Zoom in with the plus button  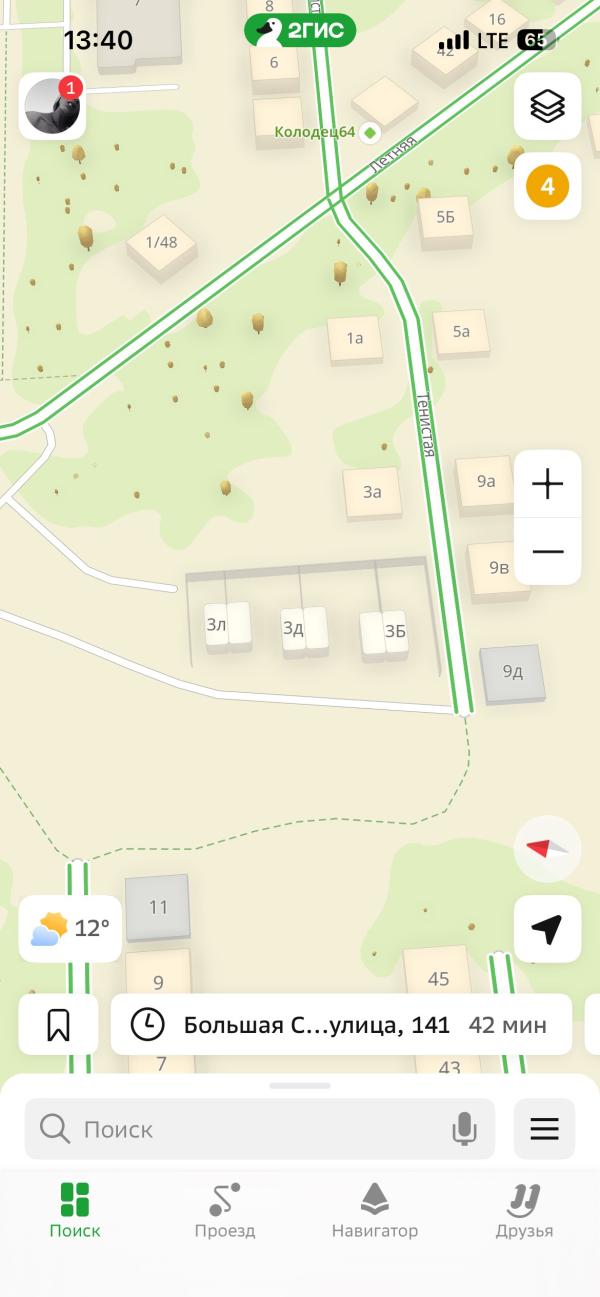[547, 485]
